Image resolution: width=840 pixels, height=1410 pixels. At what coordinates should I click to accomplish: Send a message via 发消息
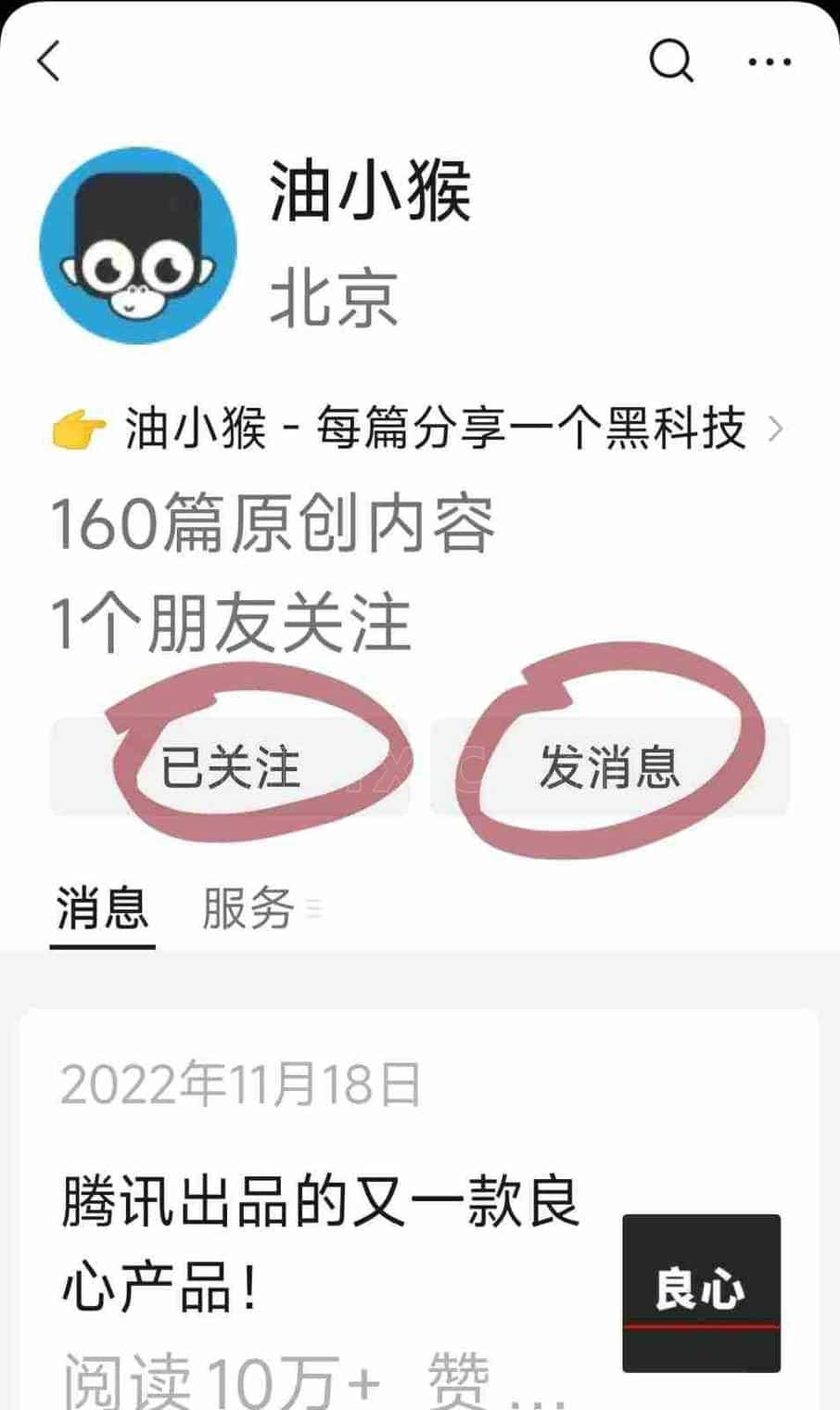(x=609, y=767)
